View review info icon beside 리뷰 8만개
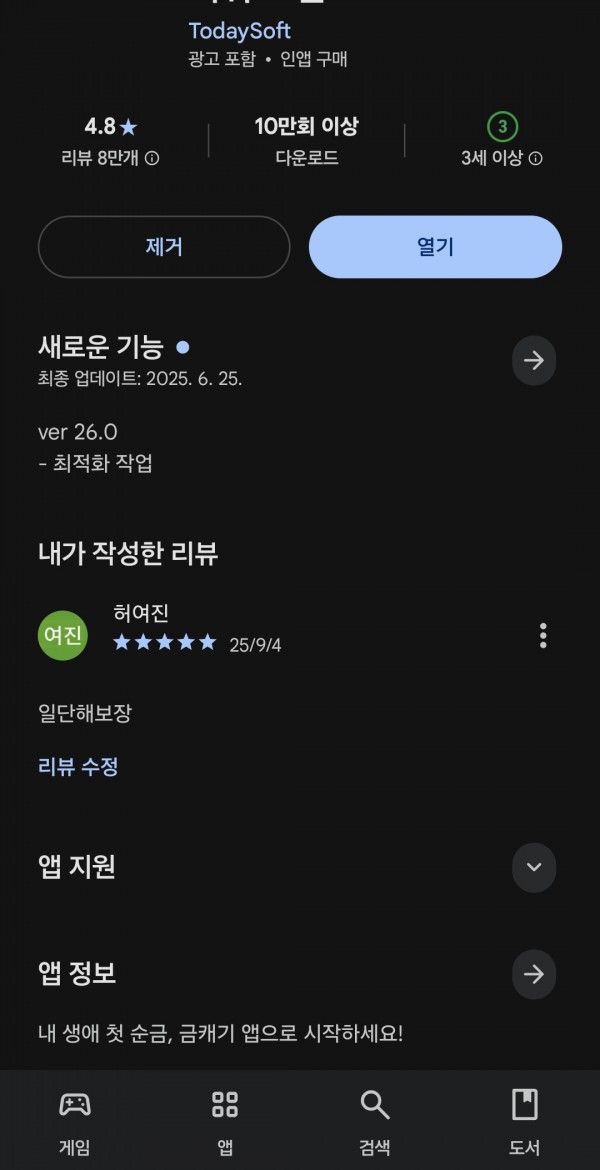The width and height of the screenshot is (600, 1170). tap(151, 158)
